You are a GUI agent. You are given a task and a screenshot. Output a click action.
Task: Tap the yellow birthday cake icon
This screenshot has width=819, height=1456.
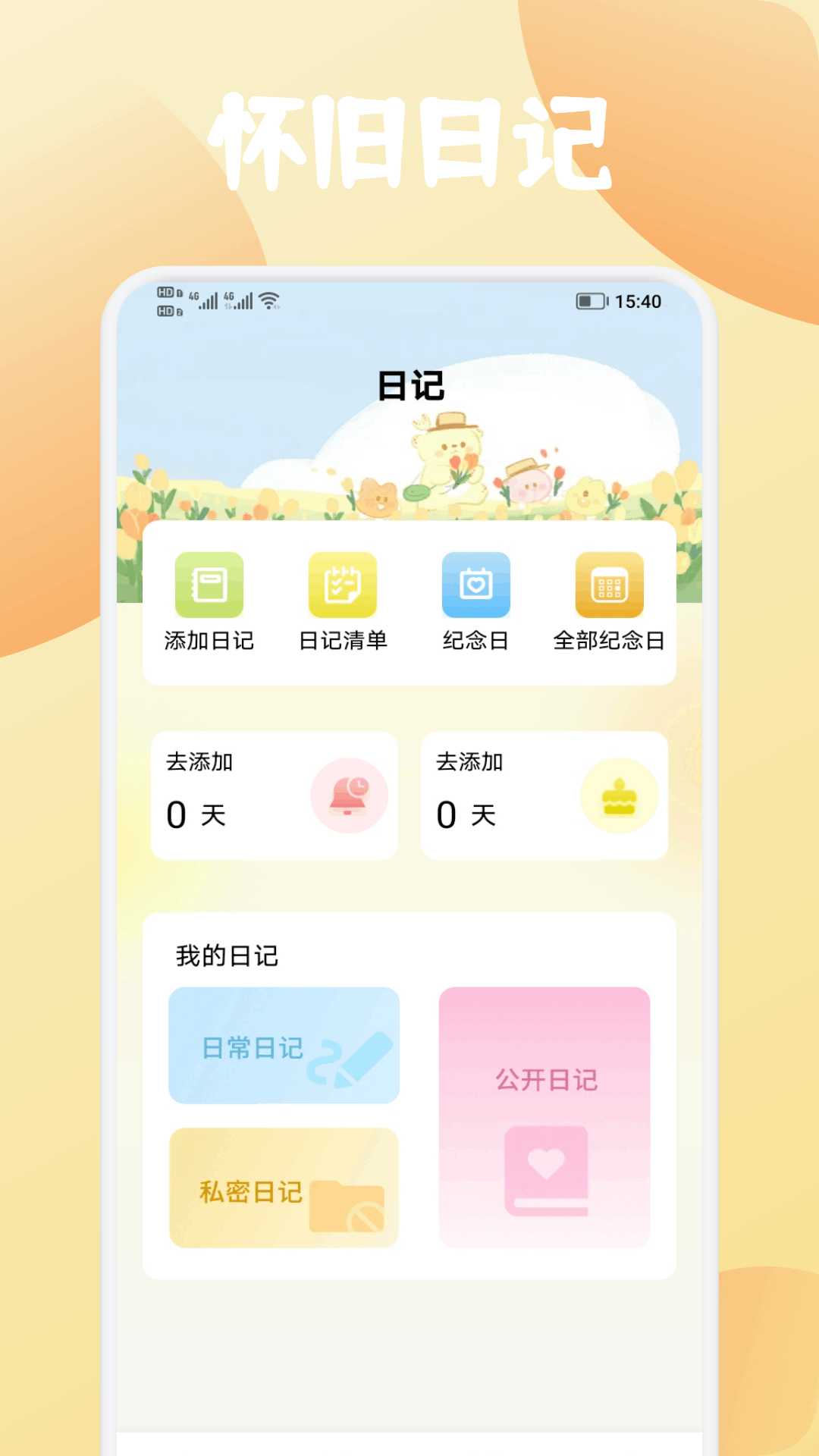pyautogui.click(x=619, y=795)
